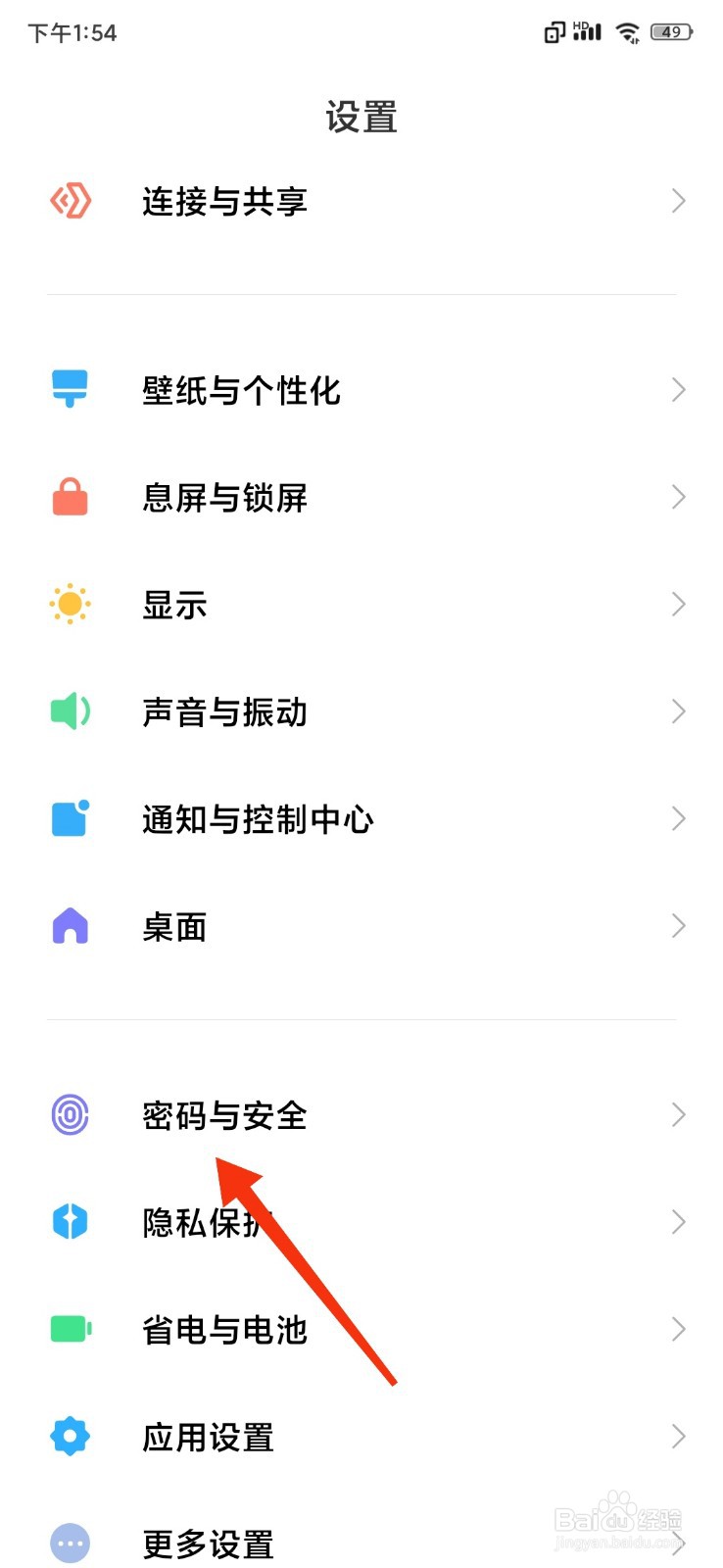View 省电与电池 options
This screenshot has height=1568, width=723.
click(225, 1330)
